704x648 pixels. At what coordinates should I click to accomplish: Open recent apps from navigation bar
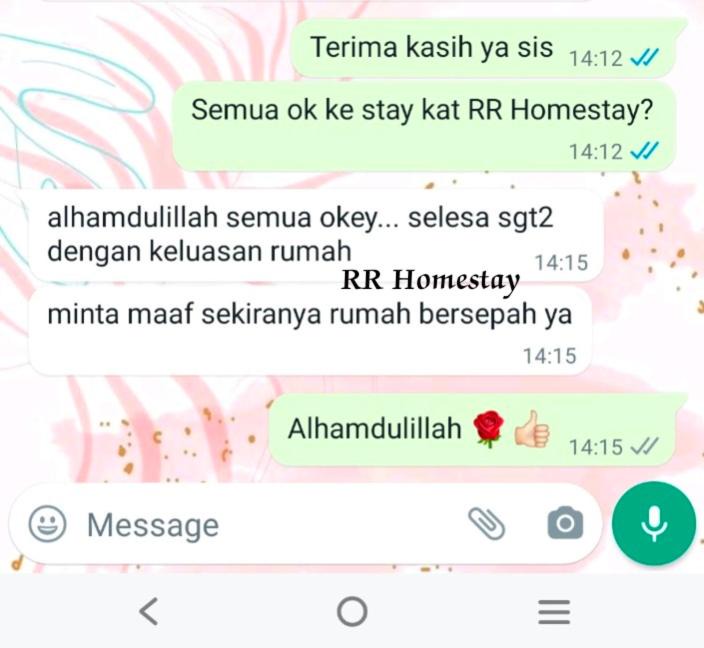[554, 611]
